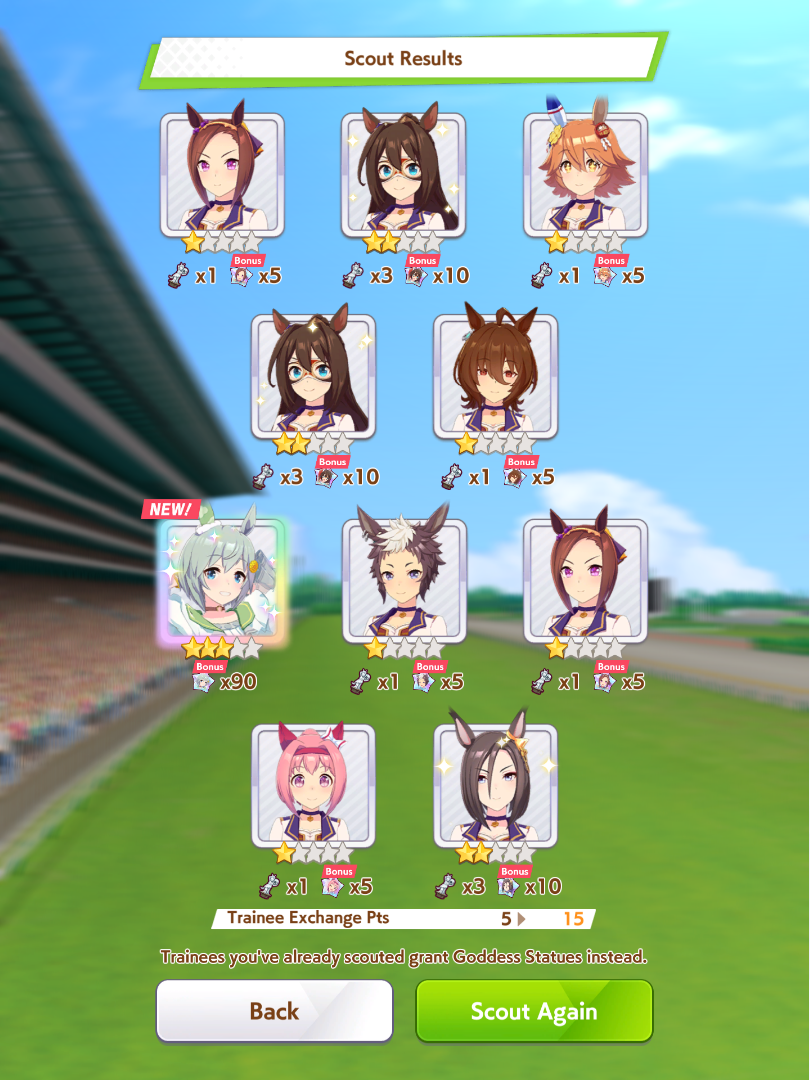Open the NEW three-star green-haired trainee card

pos(222,582)
